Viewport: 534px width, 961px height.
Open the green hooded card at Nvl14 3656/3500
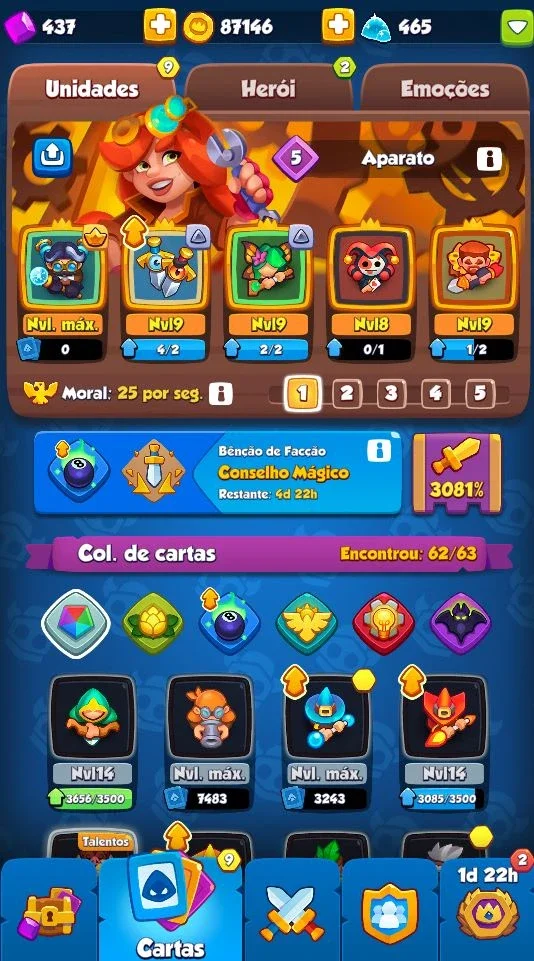coord(92,742)
